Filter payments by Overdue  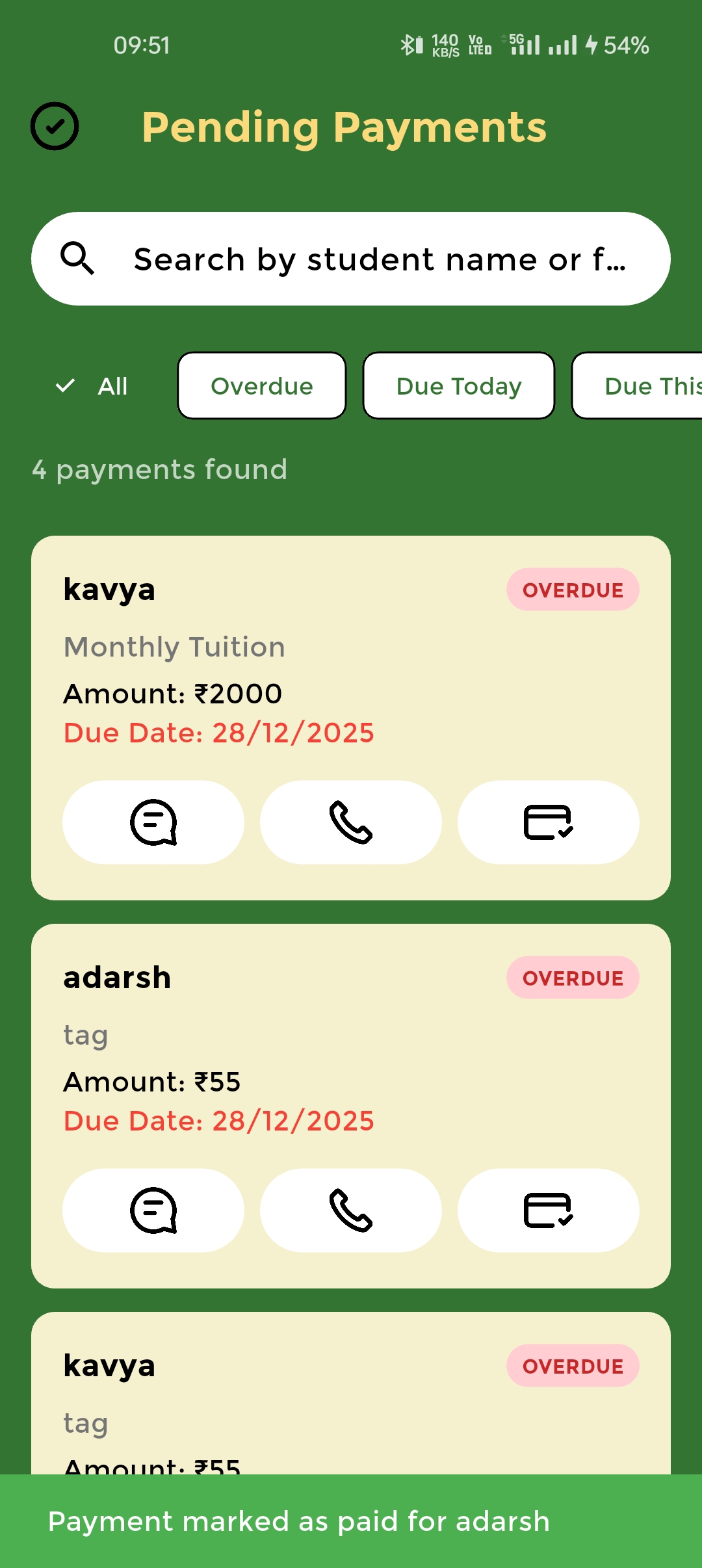[x=261, y=386]
